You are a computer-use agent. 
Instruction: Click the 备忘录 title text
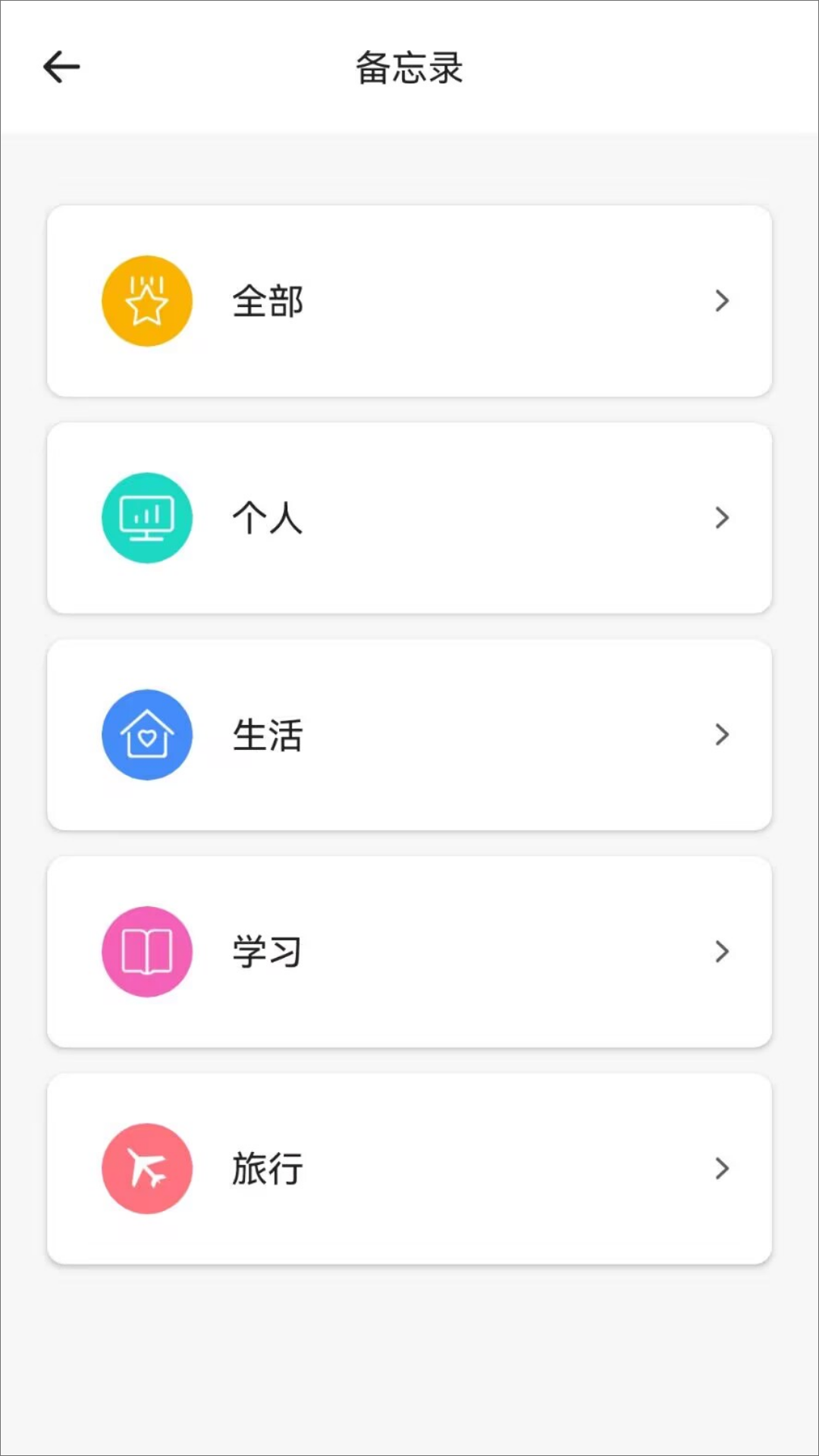click(x=409, y=67)
